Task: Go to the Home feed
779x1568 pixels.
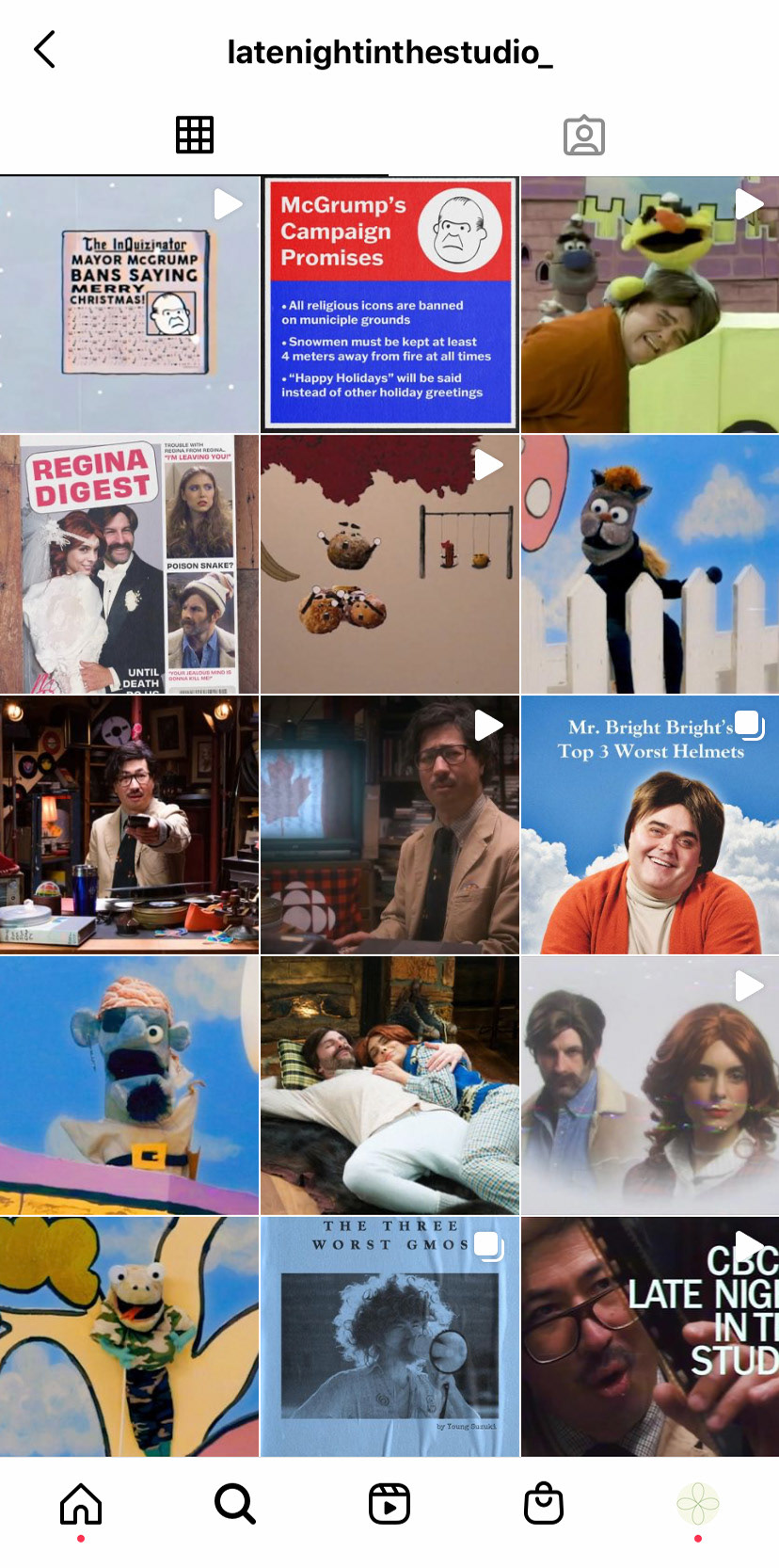Action: tap(81, 1503)
